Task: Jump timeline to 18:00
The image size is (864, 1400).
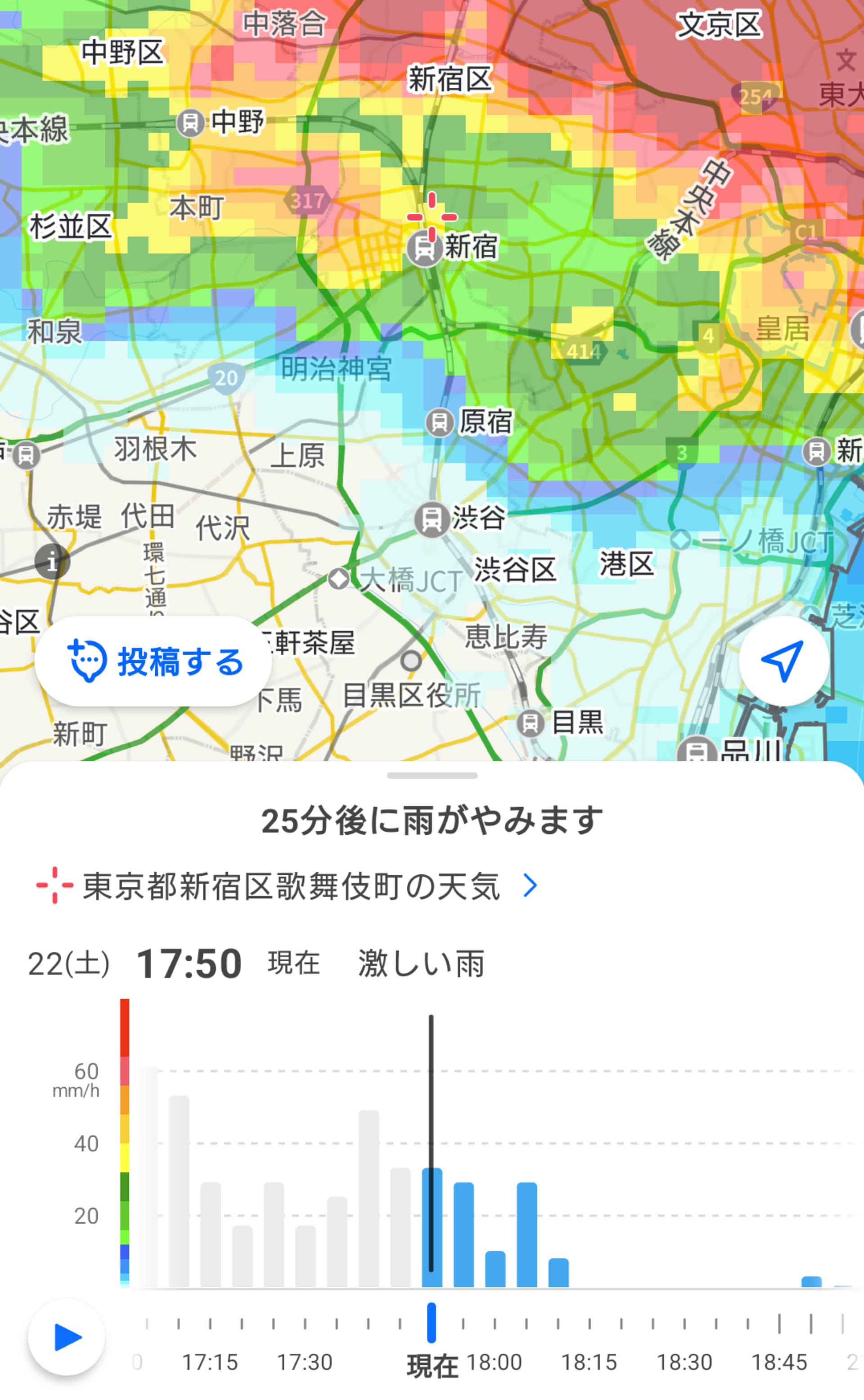Action: pos(494,1363)
